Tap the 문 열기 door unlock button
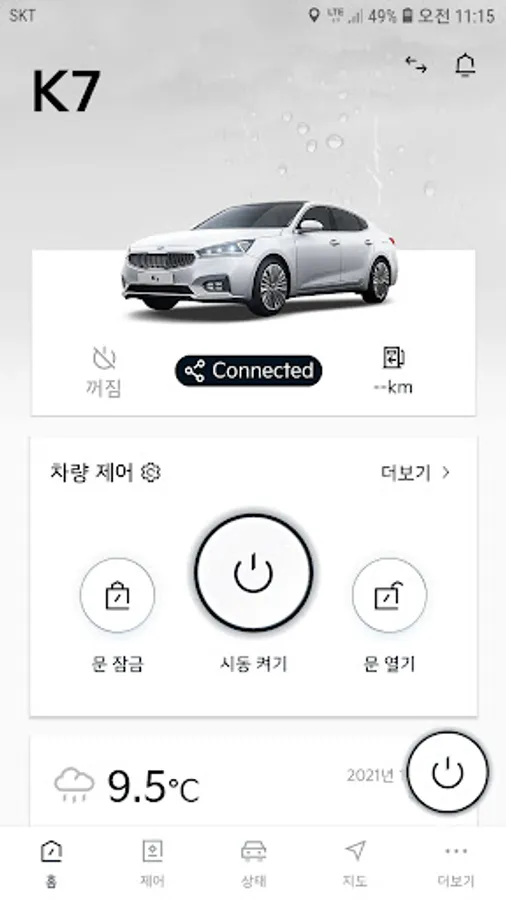This screenshot has width=506, height=900. pyautogui.click(x=389, y=595)
